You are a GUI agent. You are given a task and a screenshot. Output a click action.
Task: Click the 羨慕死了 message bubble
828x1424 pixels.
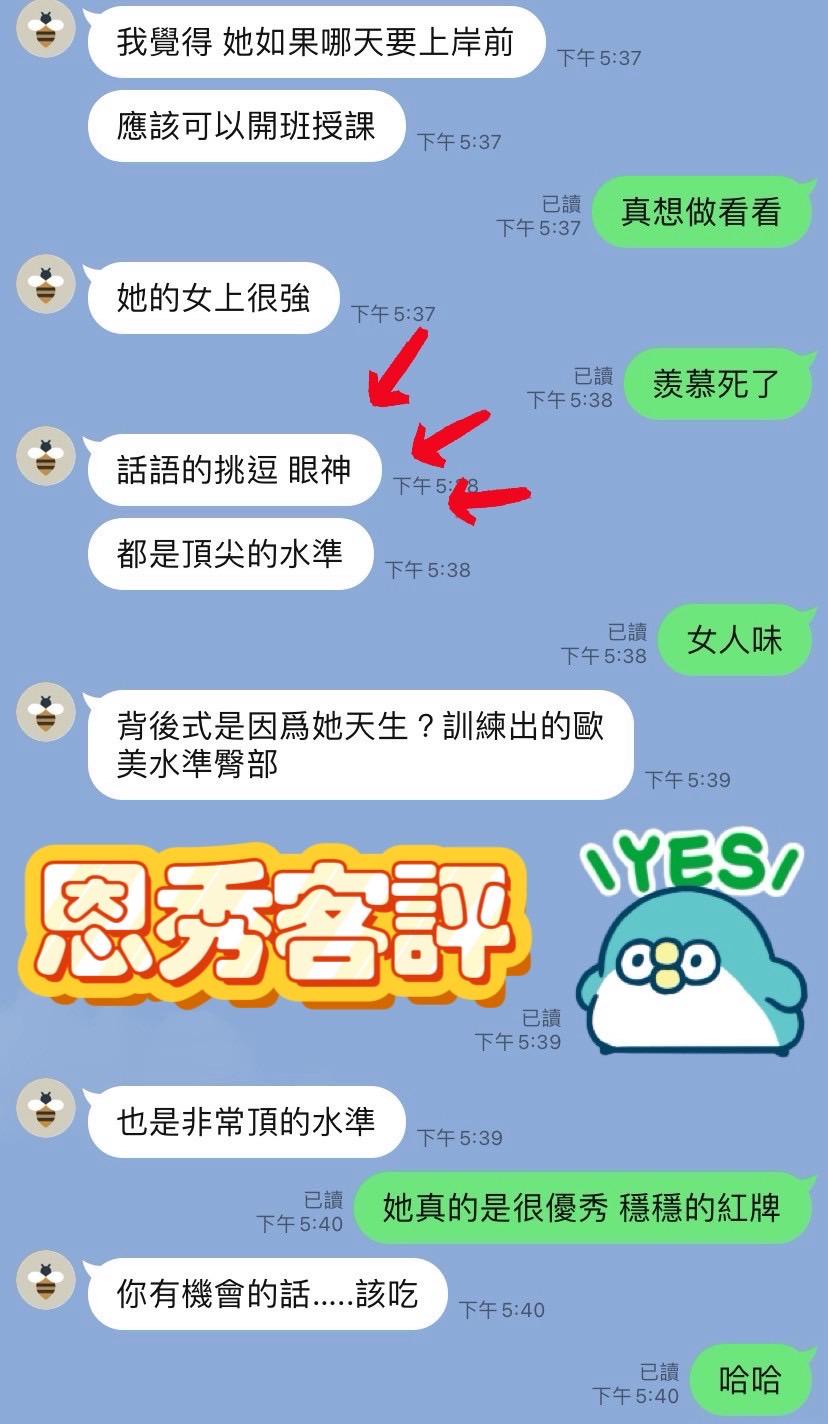[x=717, y=384]
